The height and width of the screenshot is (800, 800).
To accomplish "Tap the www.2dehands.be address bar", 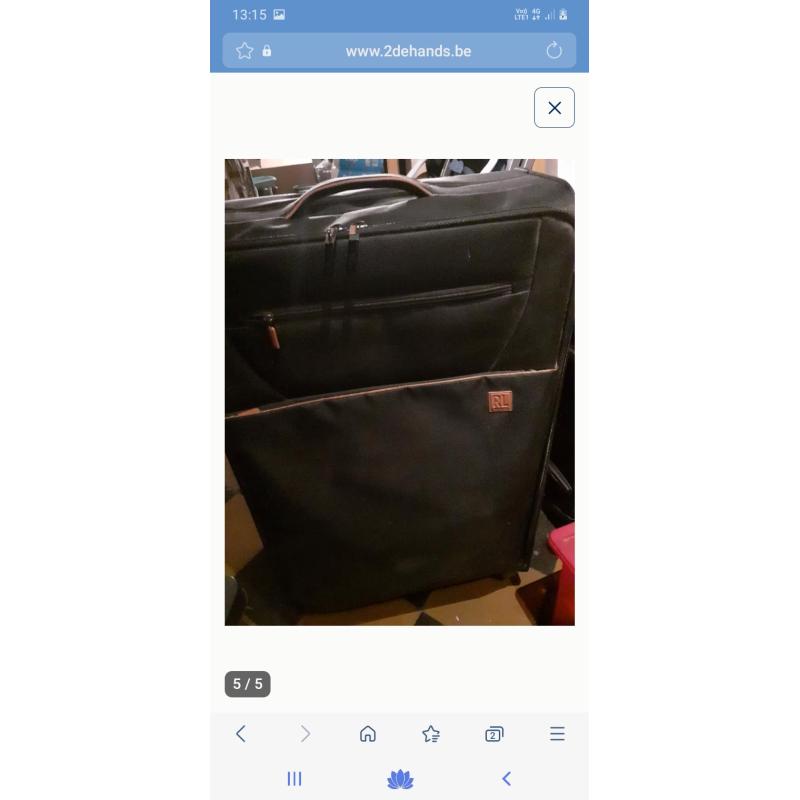I will (x=408, y=51).
